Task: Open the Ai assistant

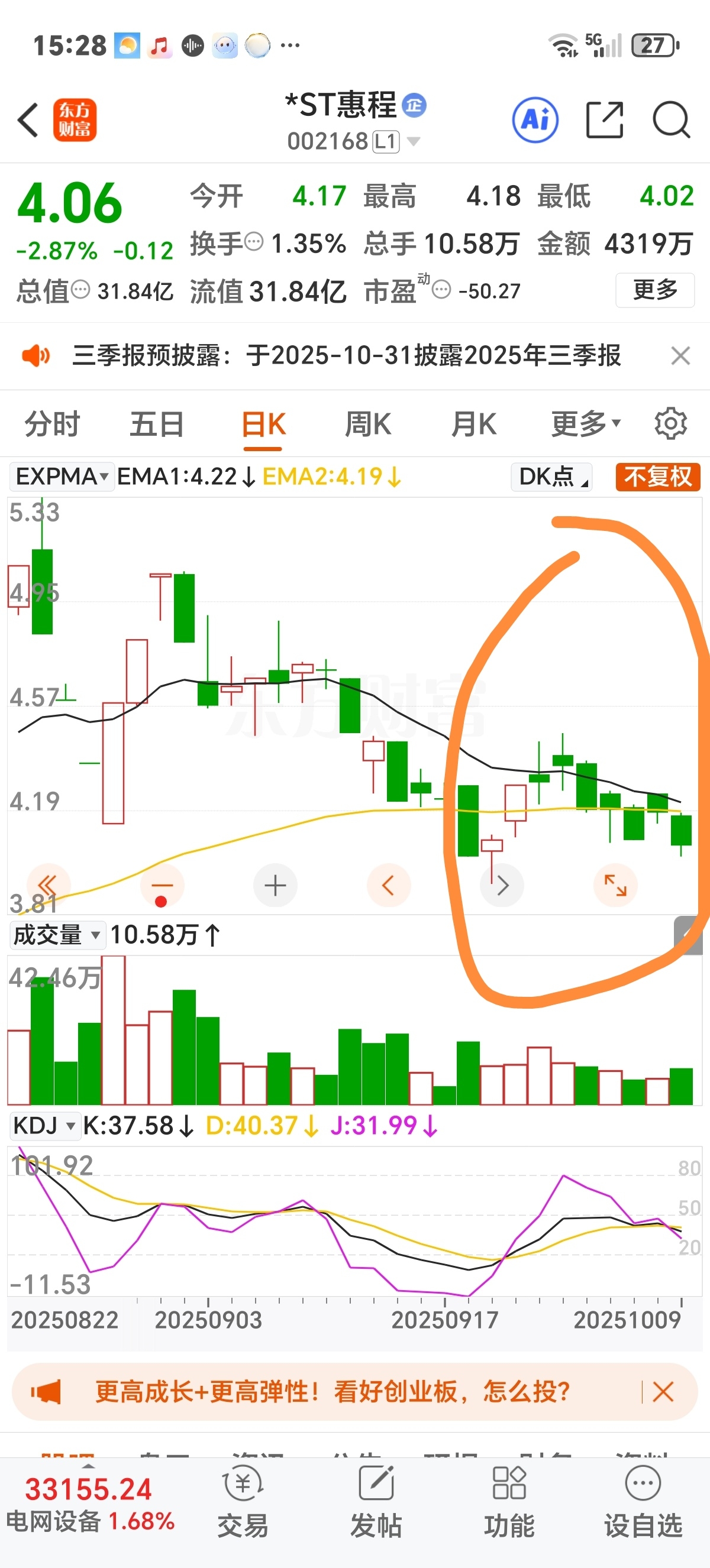Action: (x=535, y=120)
